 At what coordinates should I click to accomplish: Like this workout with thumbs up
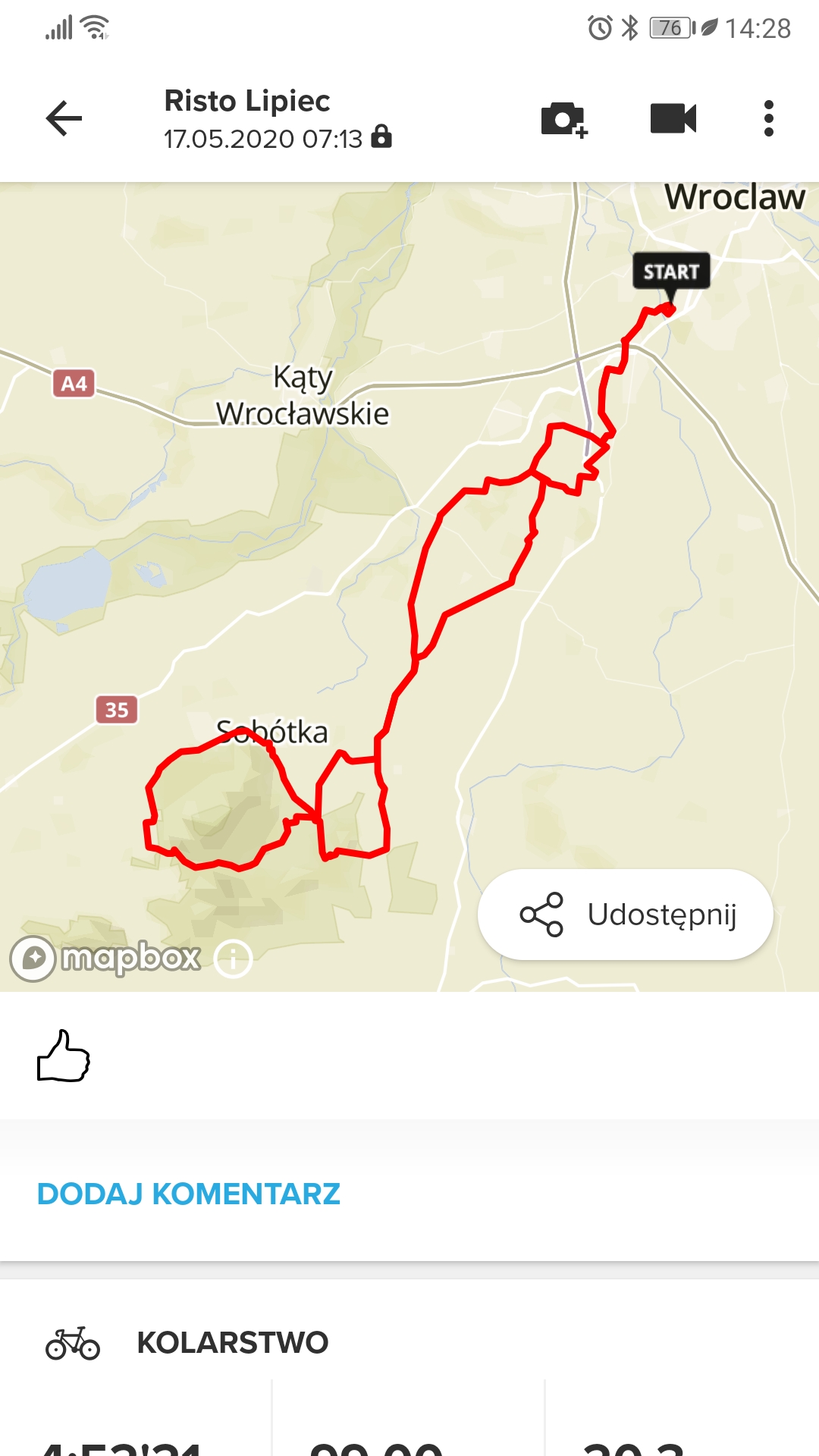64,1056
